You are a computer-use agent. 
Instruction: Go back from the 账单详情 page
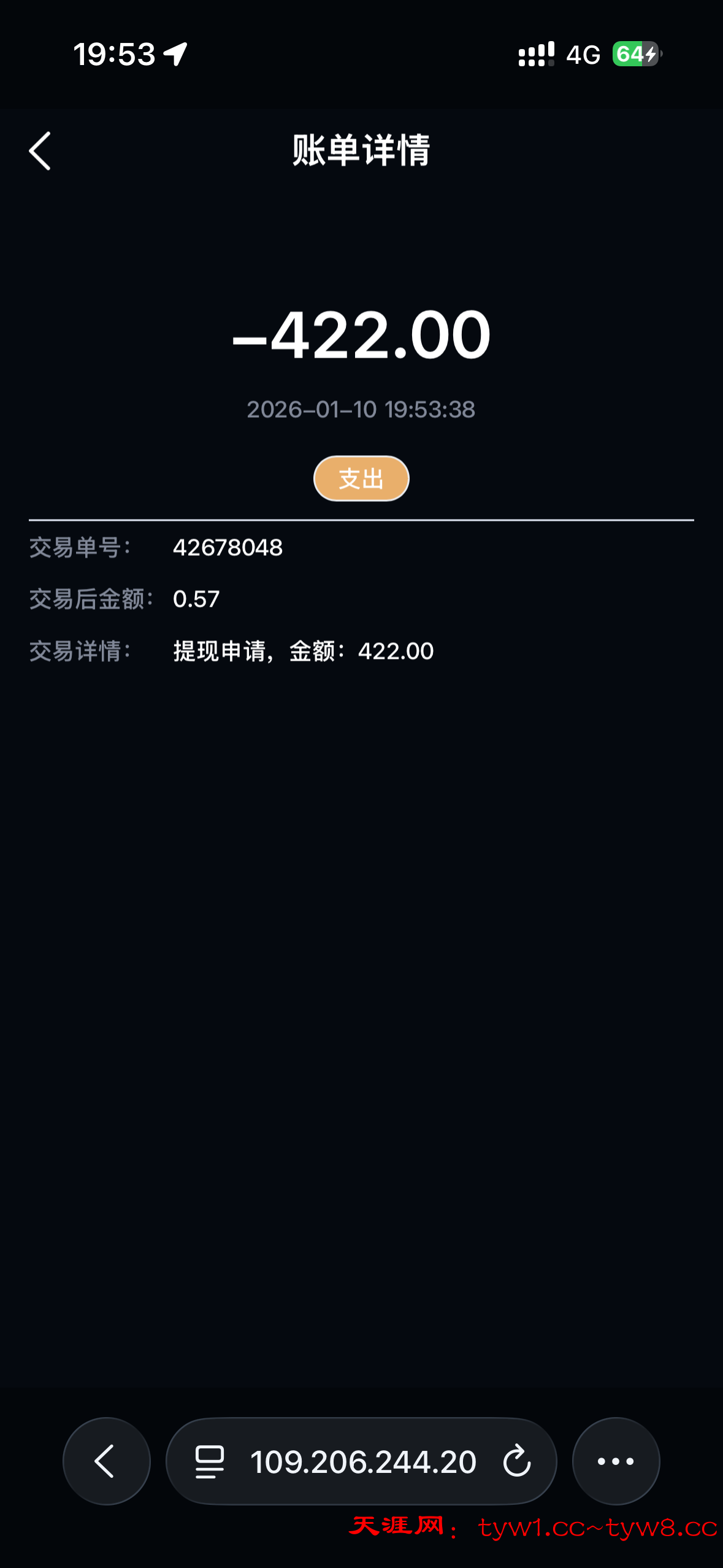[x=40, y=151]
